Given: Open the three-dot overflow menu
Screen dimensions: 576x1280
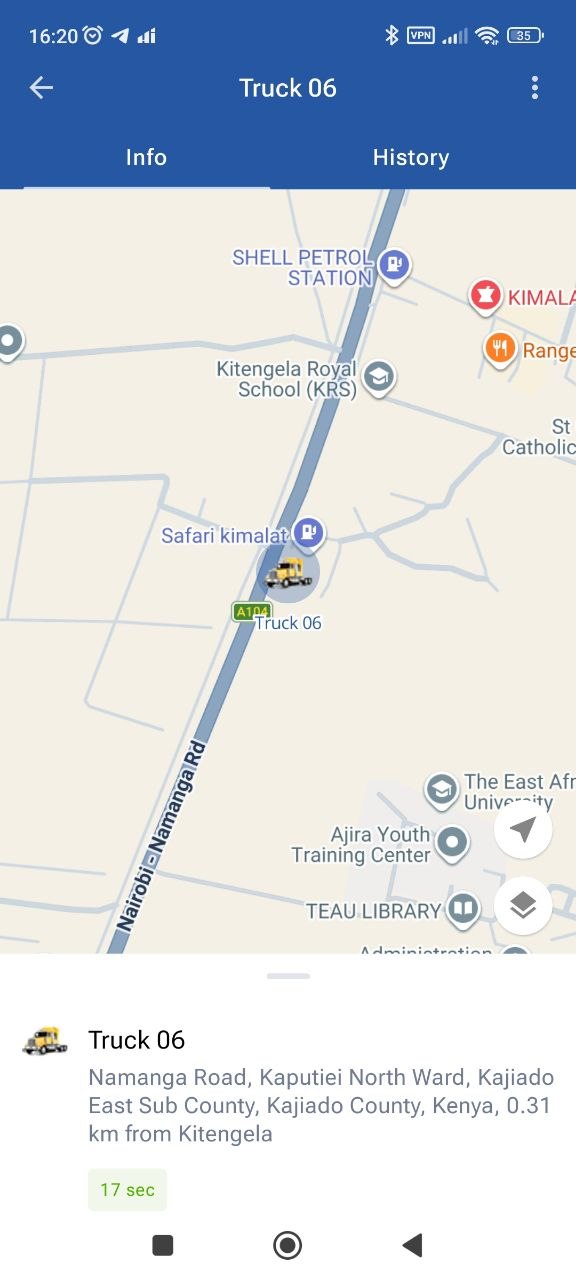Looking at the screenshot, I should (x=535, y=88).
